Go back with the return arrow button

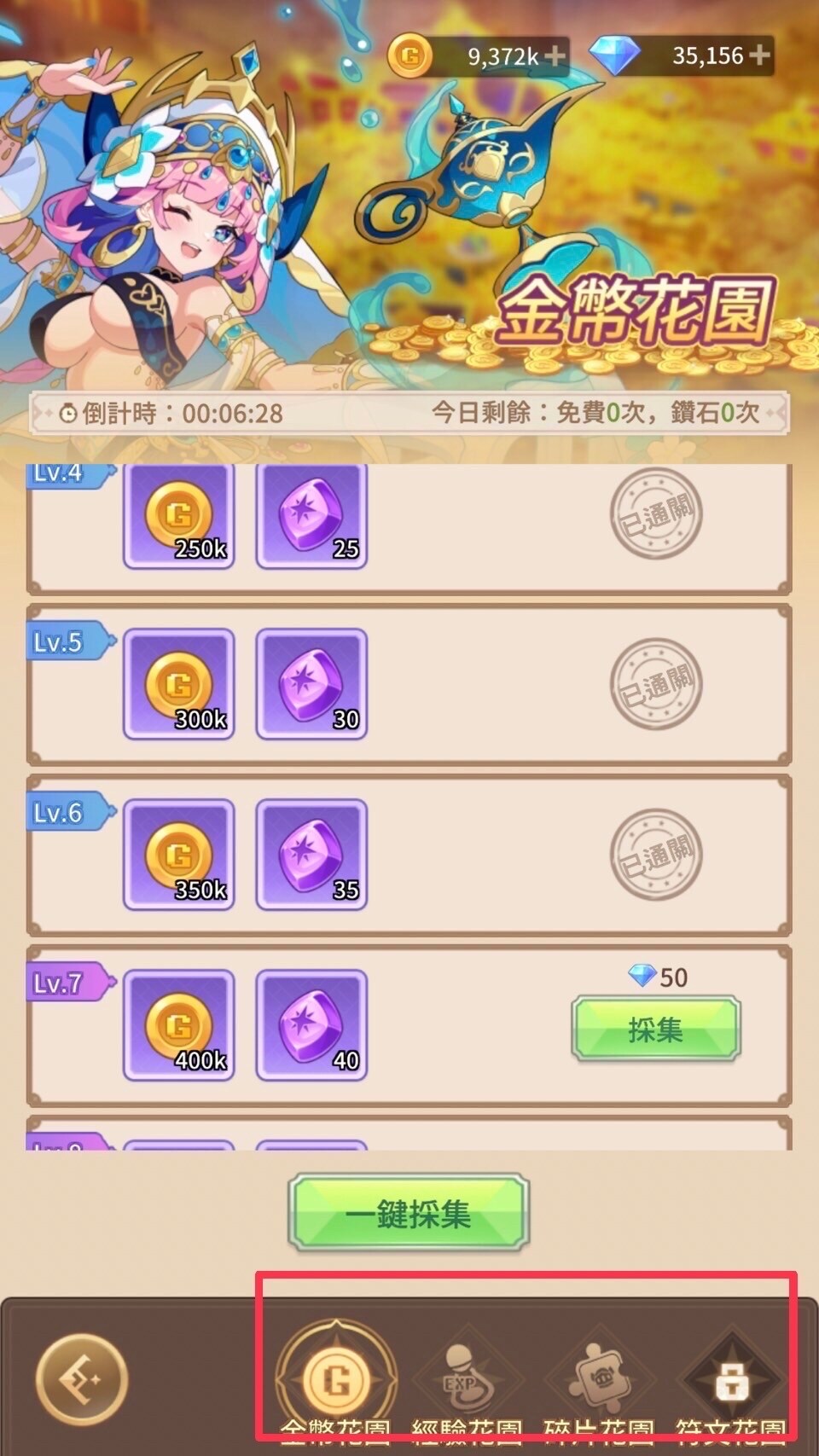click(x=81, y=1378)
